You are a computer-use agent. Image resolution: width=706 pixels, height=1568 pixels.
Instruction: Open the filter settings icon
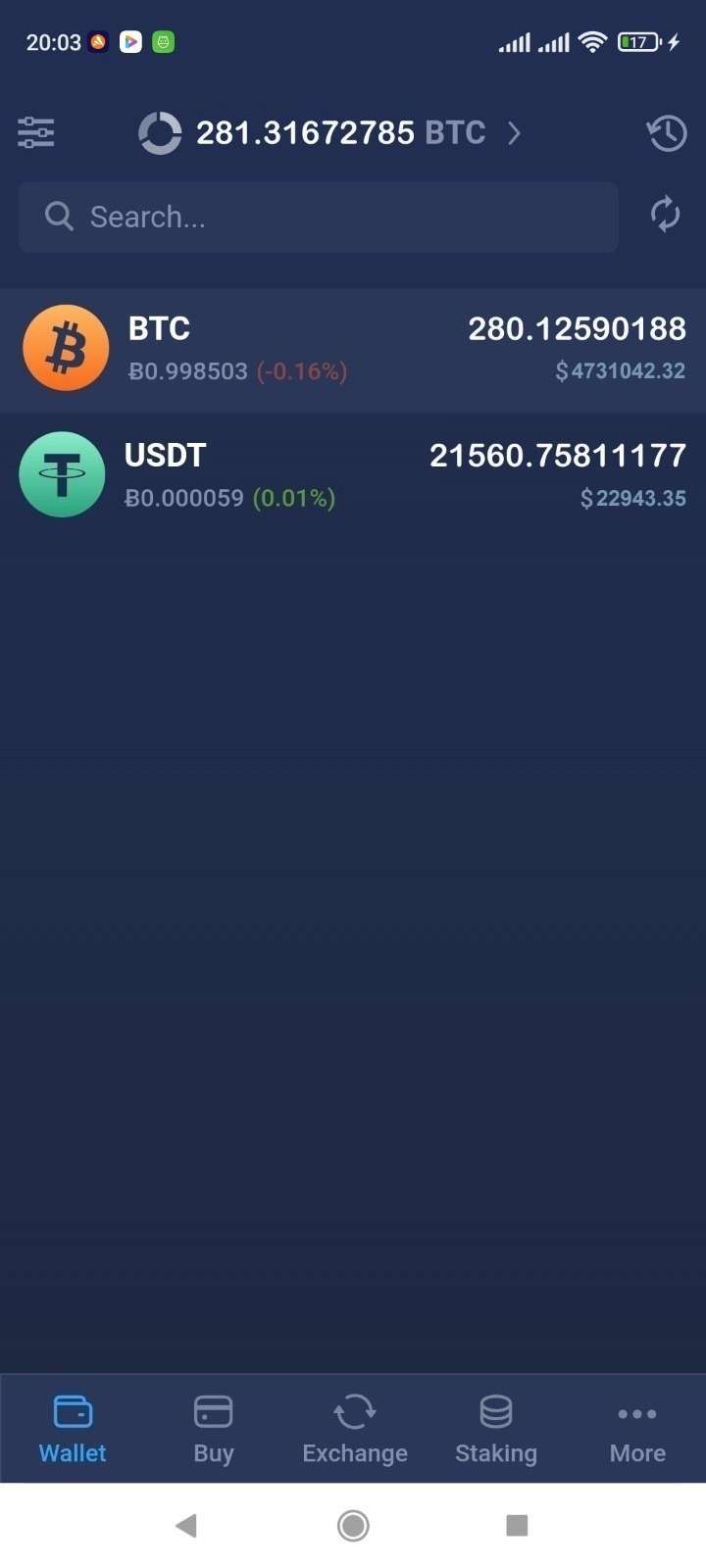(x=36, y=132)
